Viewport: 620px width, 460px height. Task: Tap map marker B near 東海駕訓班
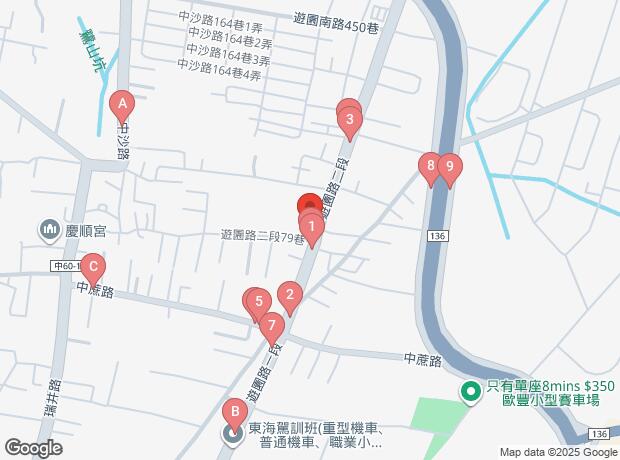coord(233,410)
